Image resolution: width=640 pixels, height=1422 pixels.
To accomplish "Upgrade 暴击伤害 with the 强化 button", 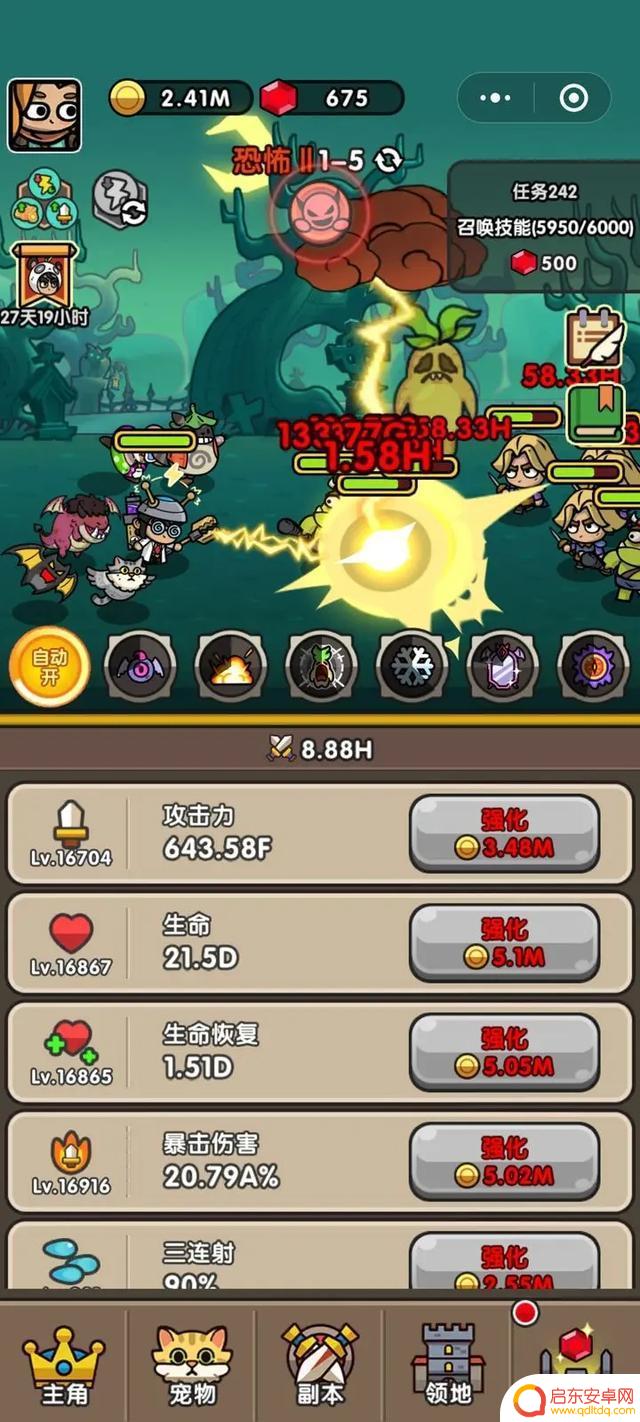I will click(504, 1161).
